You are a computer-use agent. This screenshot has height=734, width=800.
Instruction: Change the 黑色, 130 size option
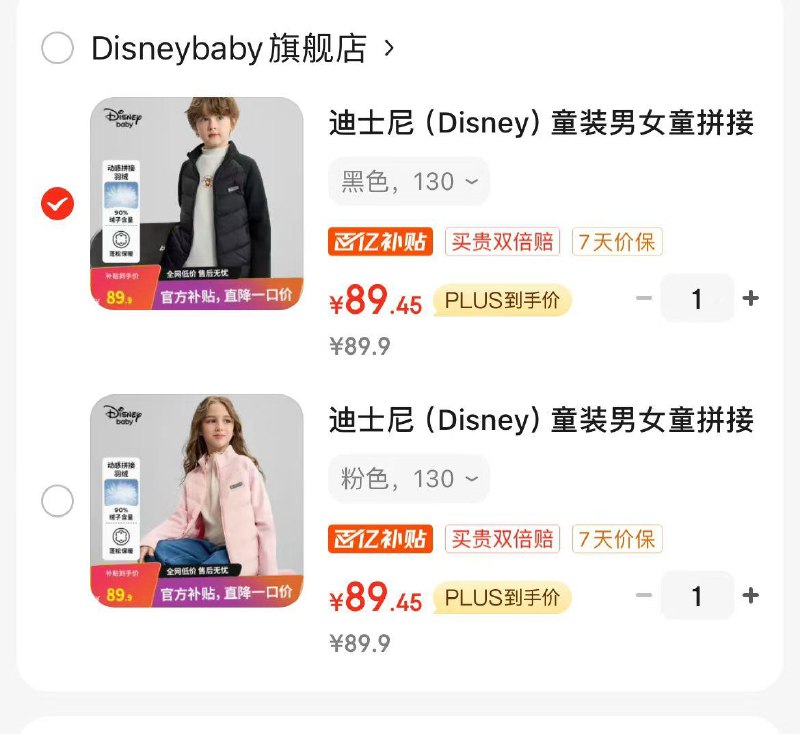[x=409, y=182]
